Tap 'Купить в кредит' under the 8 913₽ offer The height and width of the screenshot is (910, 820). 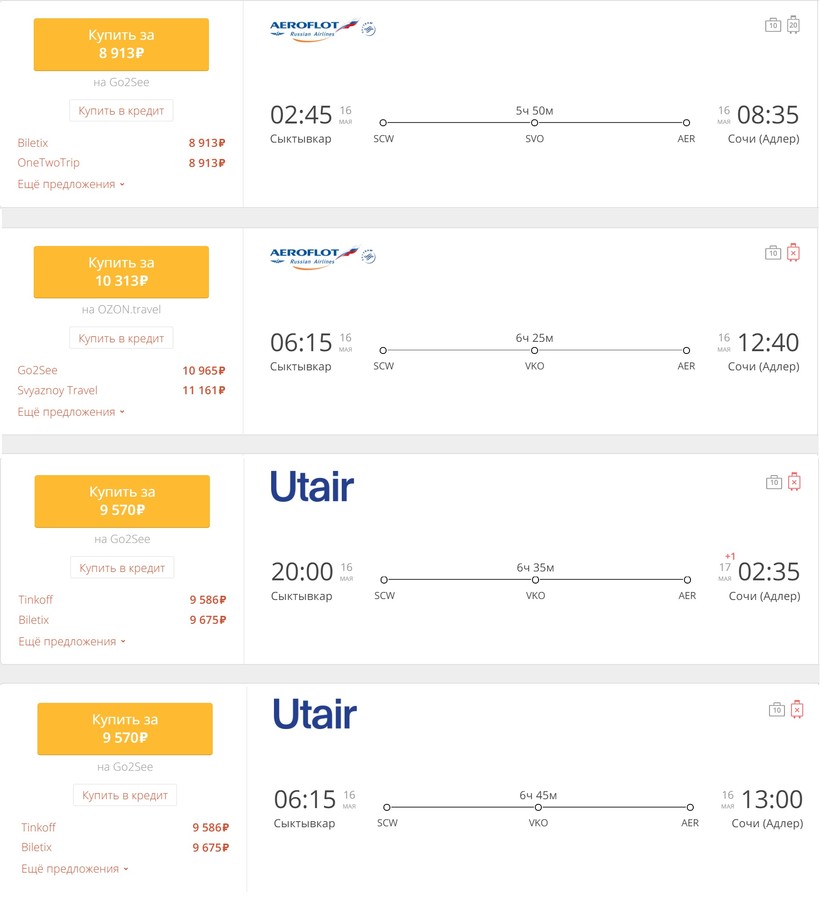(121, 111)
